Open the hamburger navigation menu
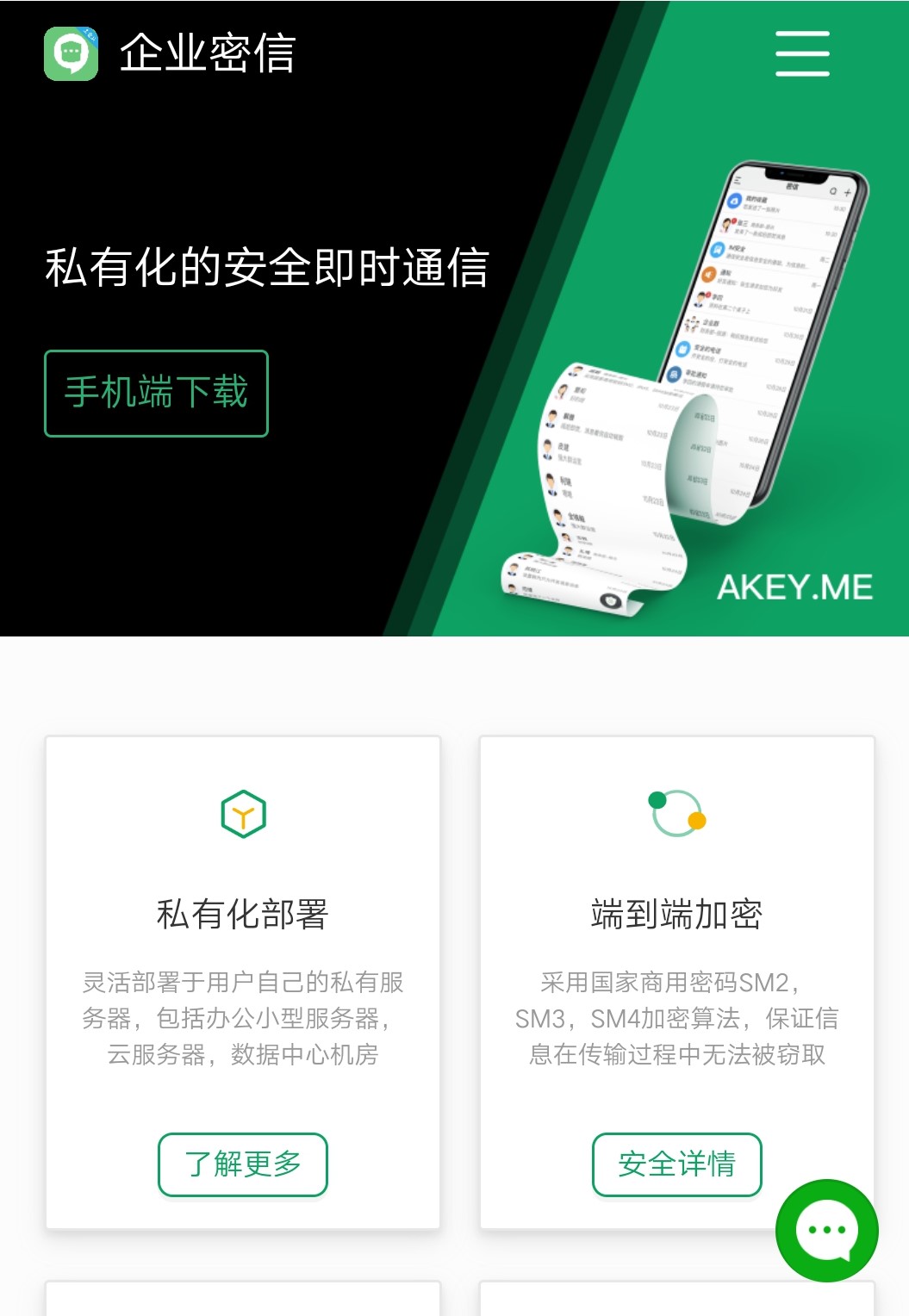The height and width of the screenshot is (1316, 909). (x=801, y=53)
